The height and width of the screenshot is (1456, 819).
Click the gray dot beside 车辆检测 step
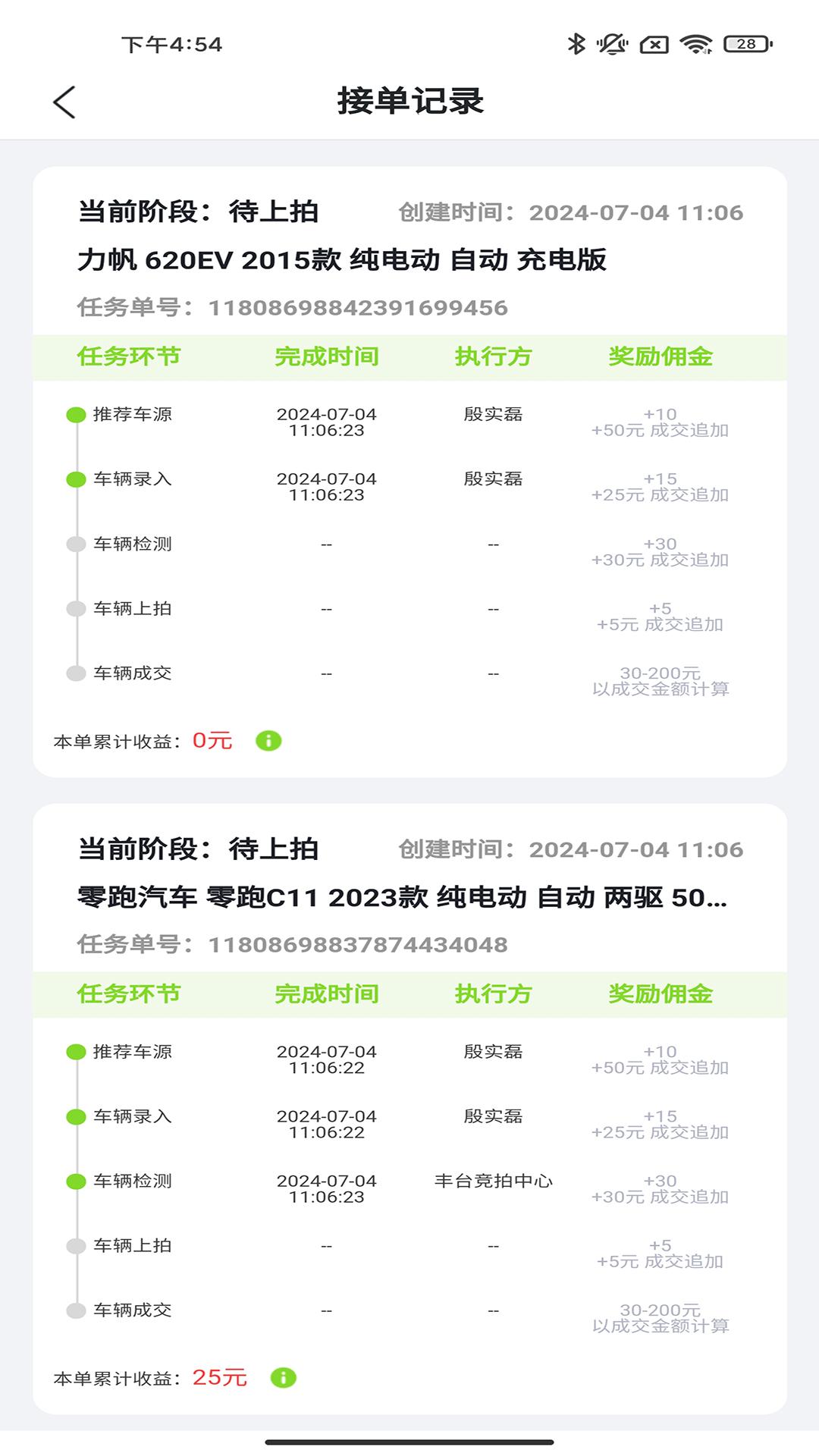pyautogui.click(x=74, y=544)
